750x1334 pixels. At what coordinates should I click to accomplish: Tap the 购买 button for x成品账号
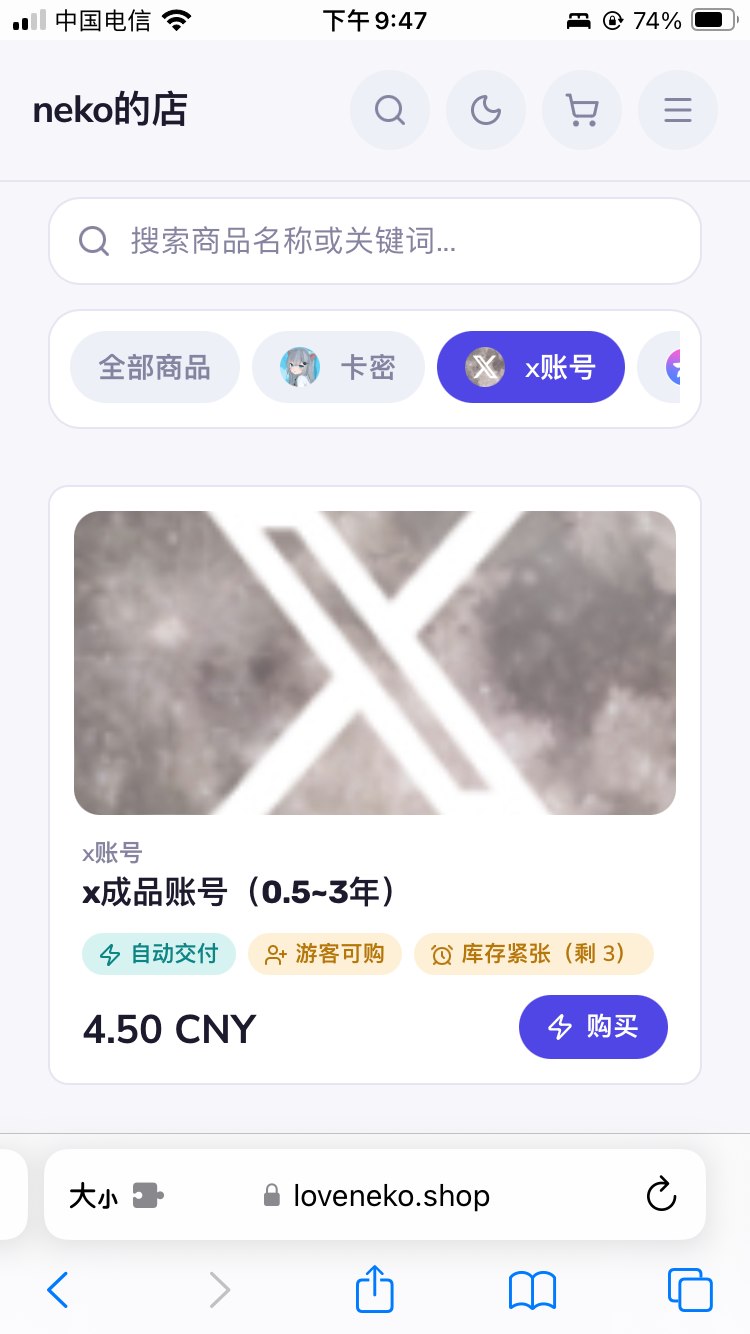(x=593, y=1027)
